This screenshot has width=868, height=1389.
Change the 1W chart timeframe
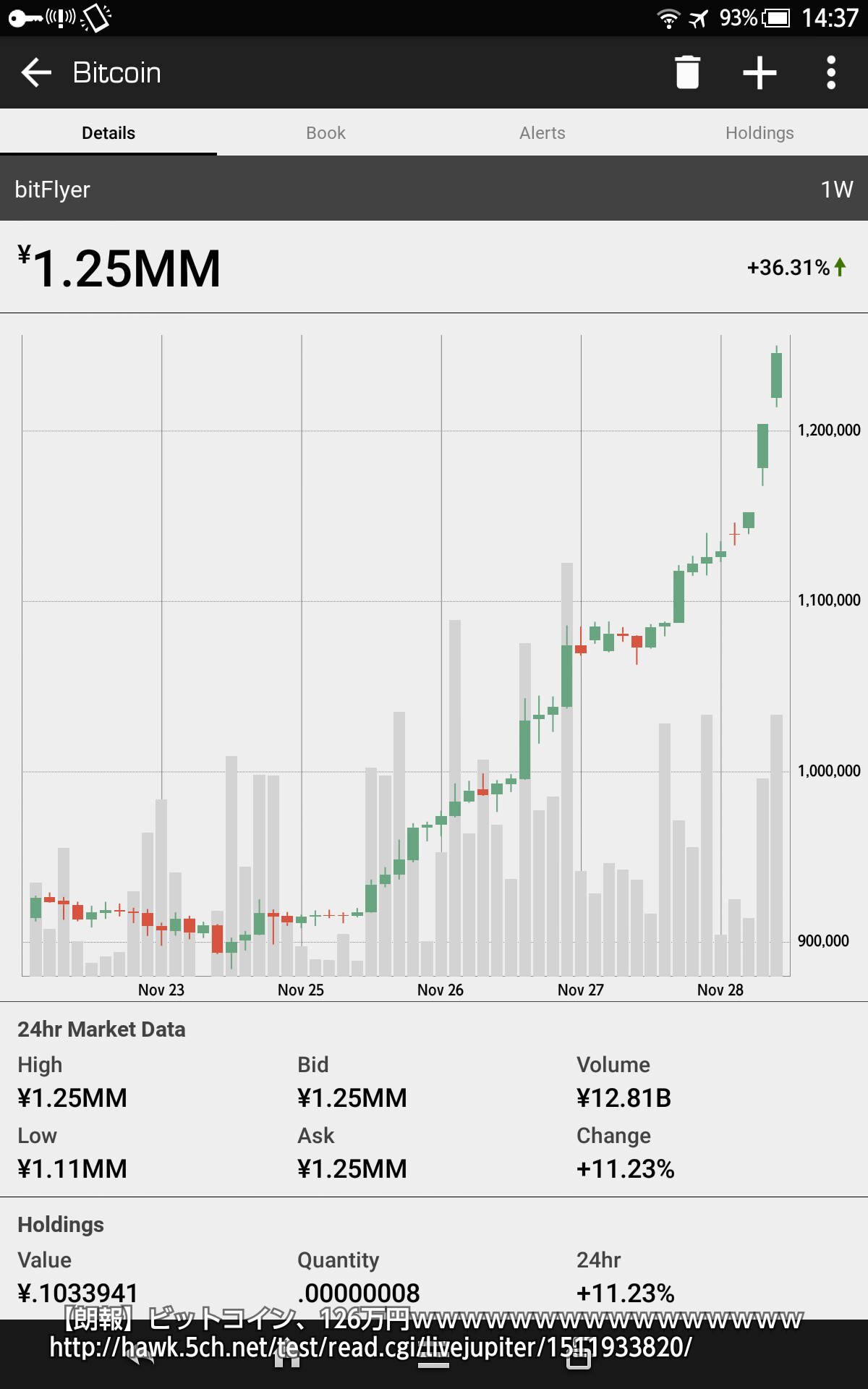[x=836, y=190]
